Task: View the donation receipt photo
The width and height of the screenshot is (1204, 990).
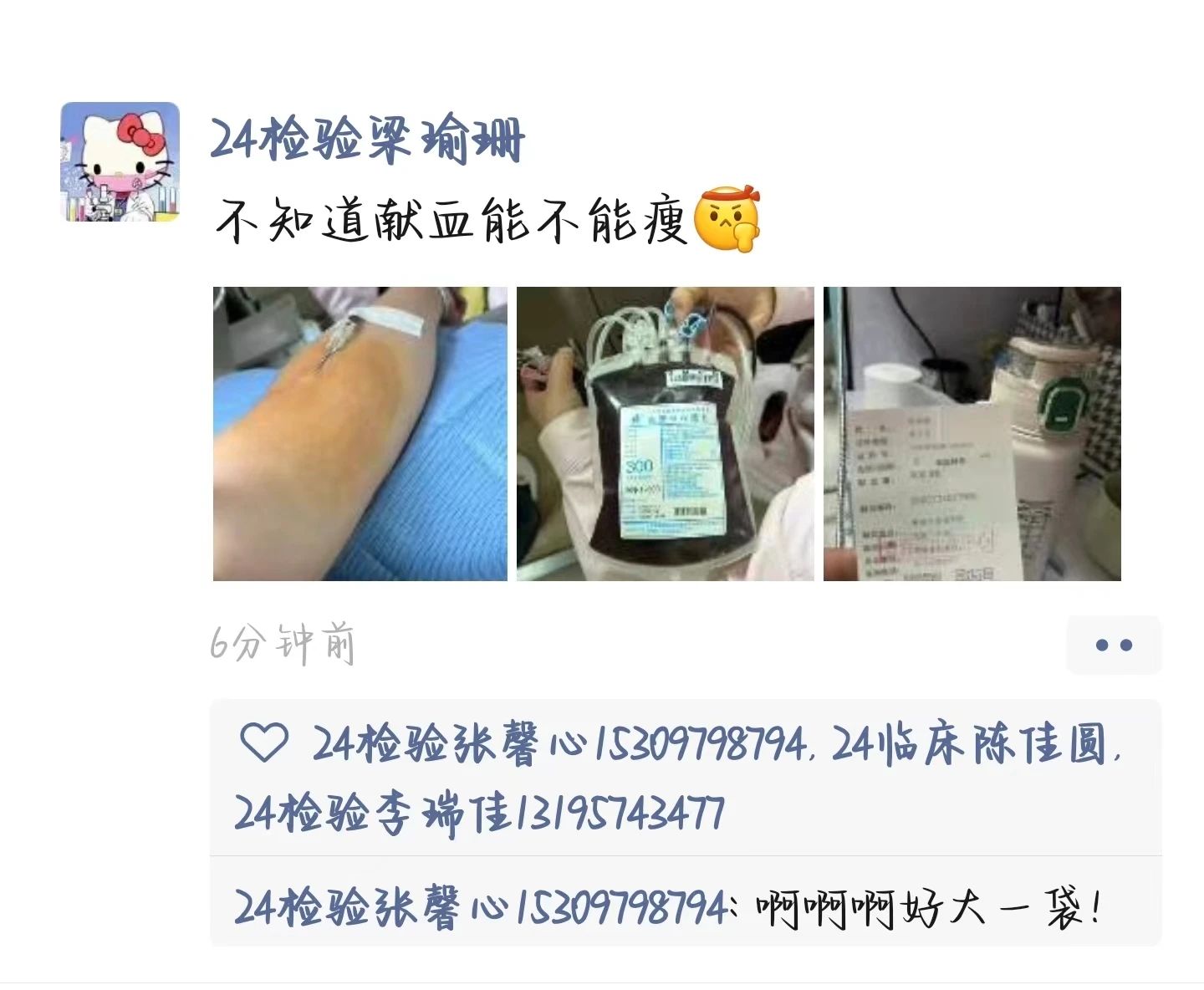Action: 972,434
